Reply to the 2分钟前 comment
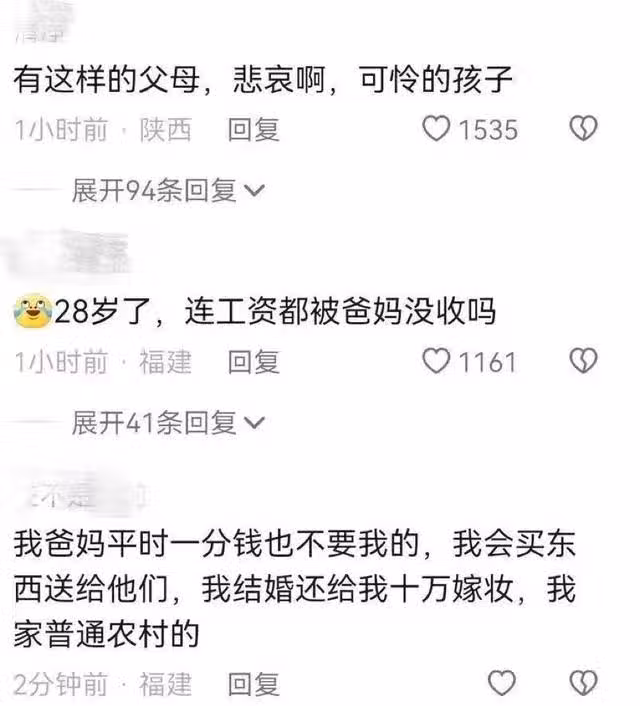The width and height of the screenshot is (640, 706). pos(254,684)
